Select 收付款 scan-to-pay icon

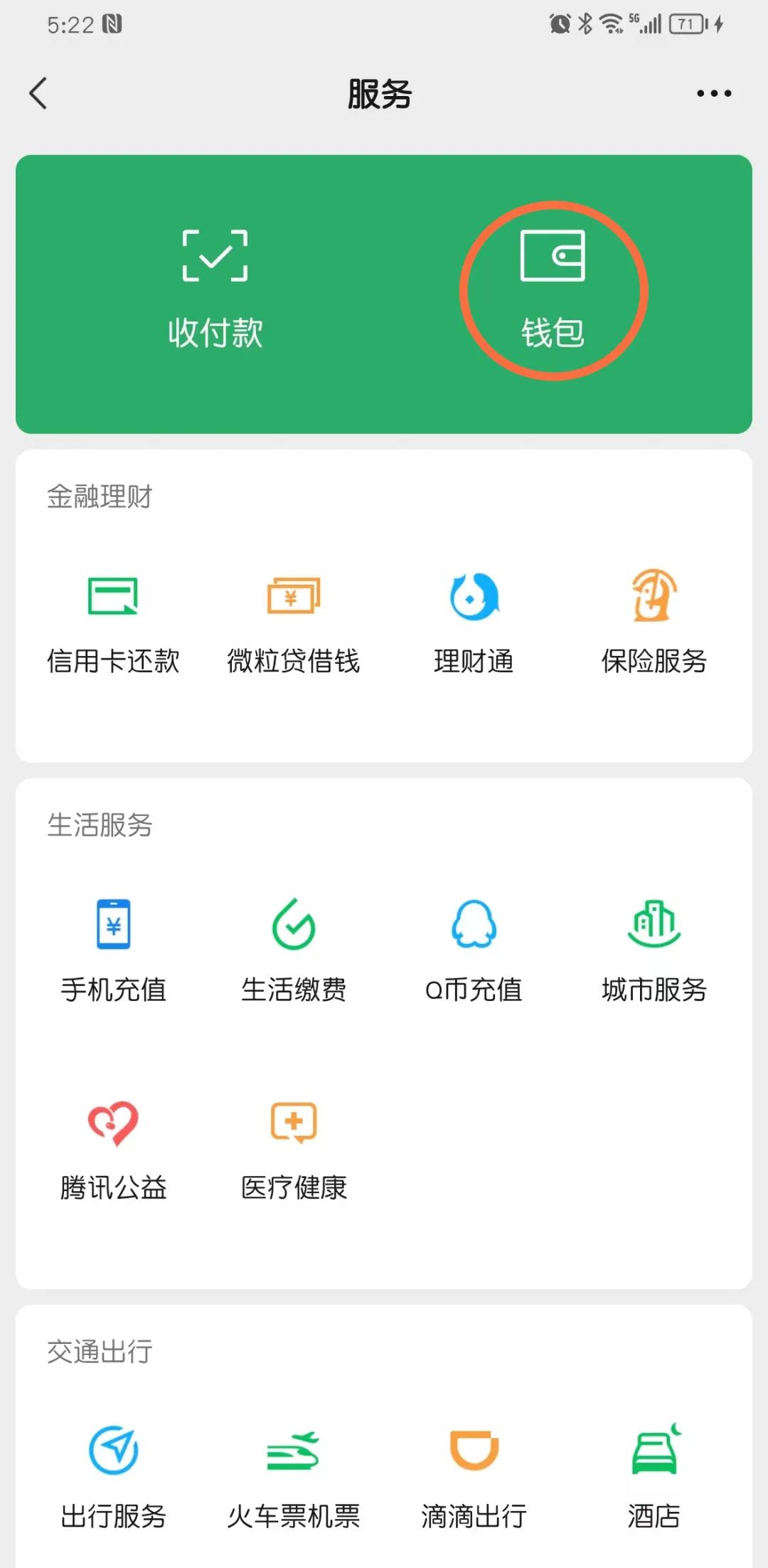click(x=215, y=285)
